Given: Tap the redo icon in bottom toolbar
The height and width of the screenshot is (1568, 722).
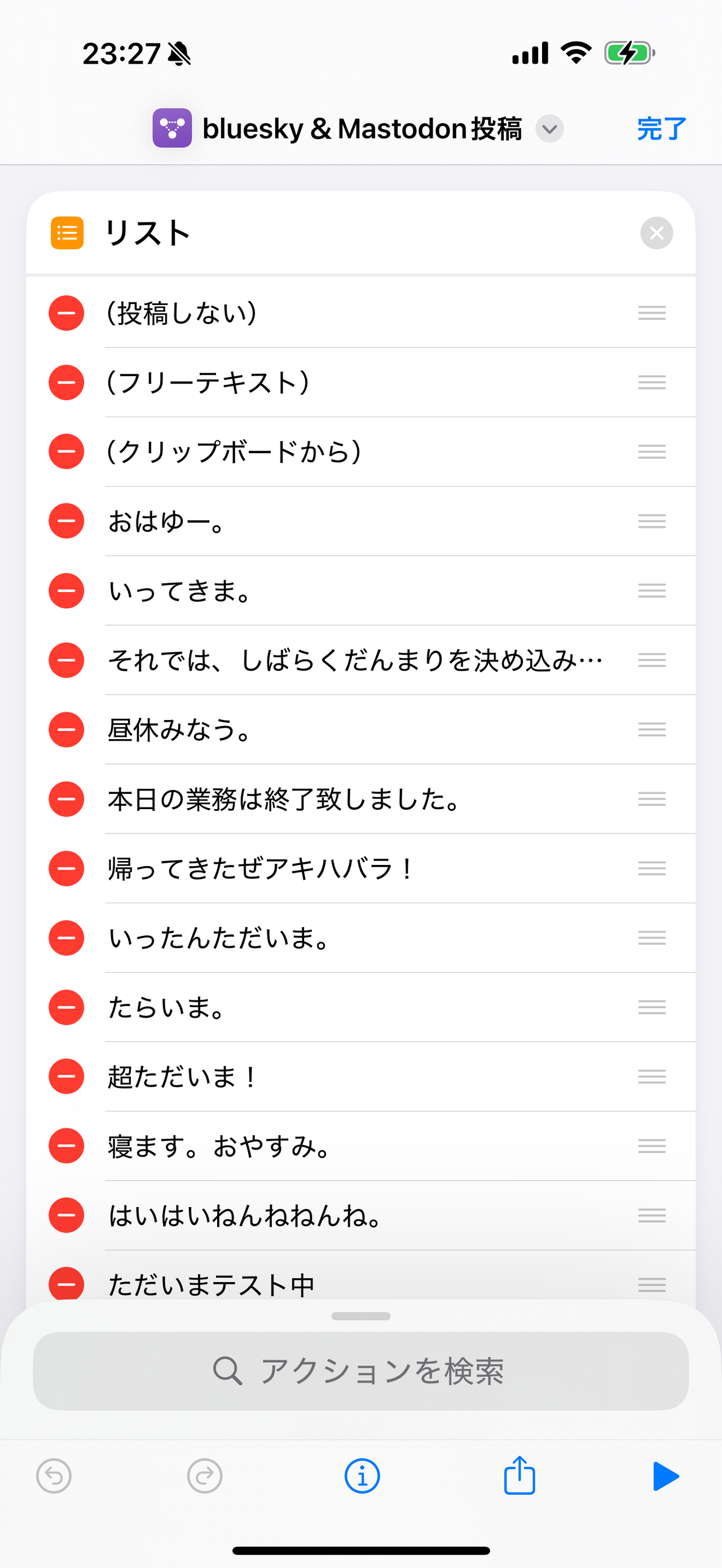Looking at the screenshot, I should pyautogui.click(x=203, y=1476).
